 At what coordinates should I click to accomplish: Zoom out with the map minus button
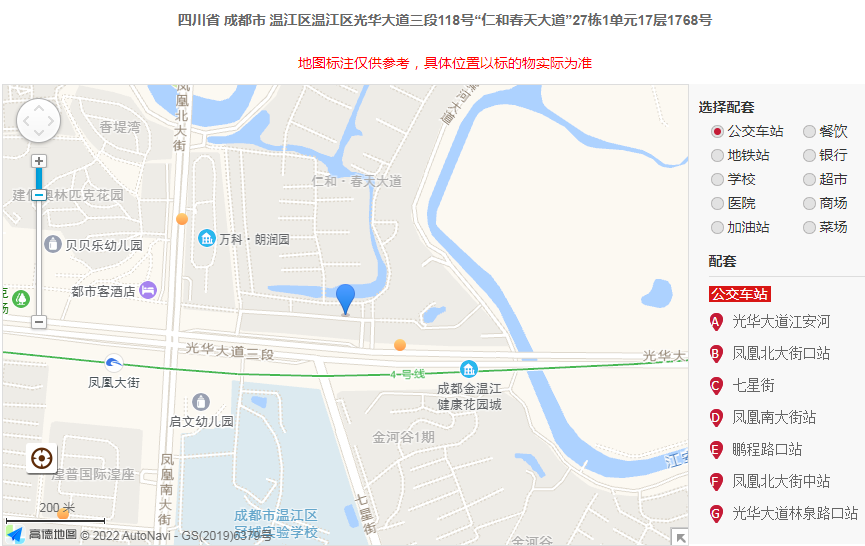coord(39,322)
